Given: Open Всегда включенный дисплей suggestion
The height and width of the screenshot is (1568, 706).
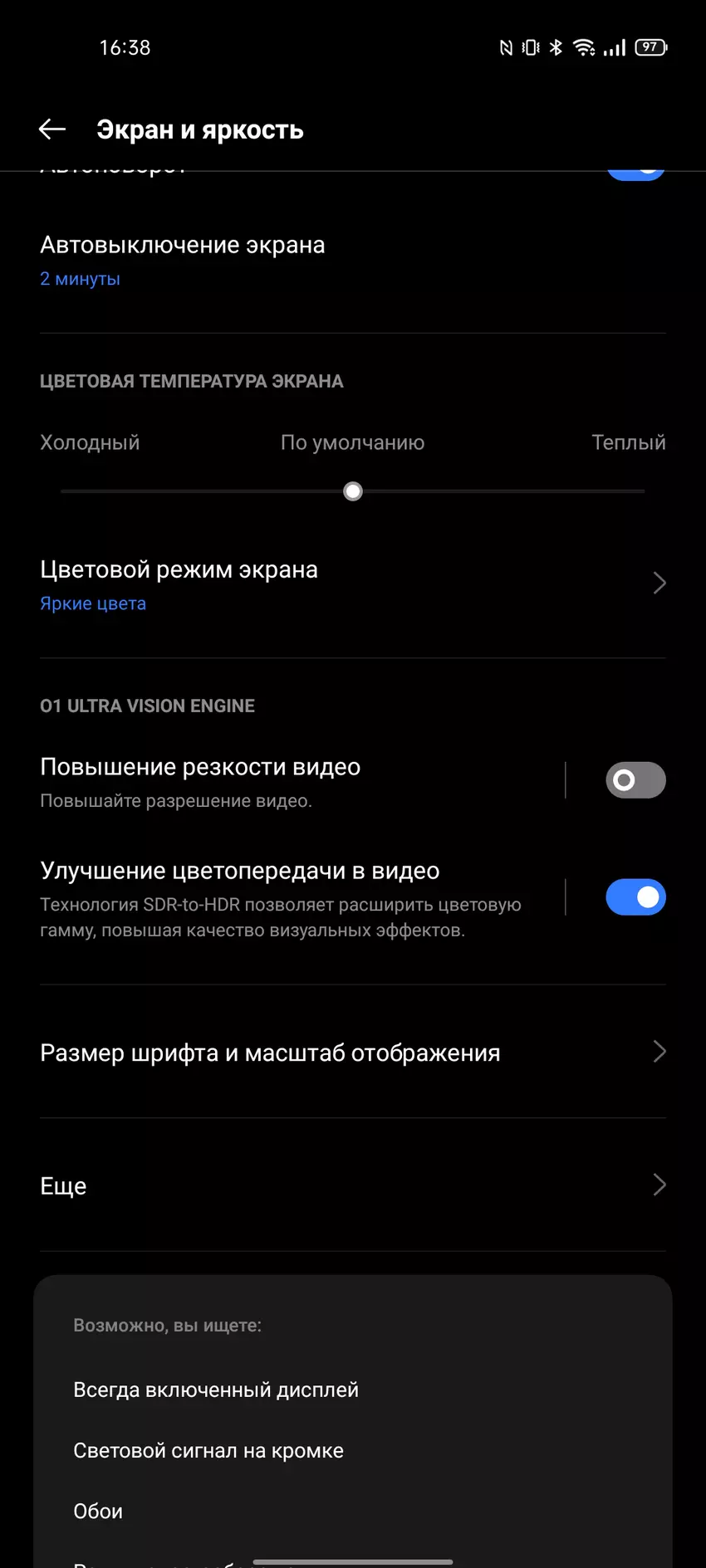Looking at the screenshot, I should pos(216,1390).
